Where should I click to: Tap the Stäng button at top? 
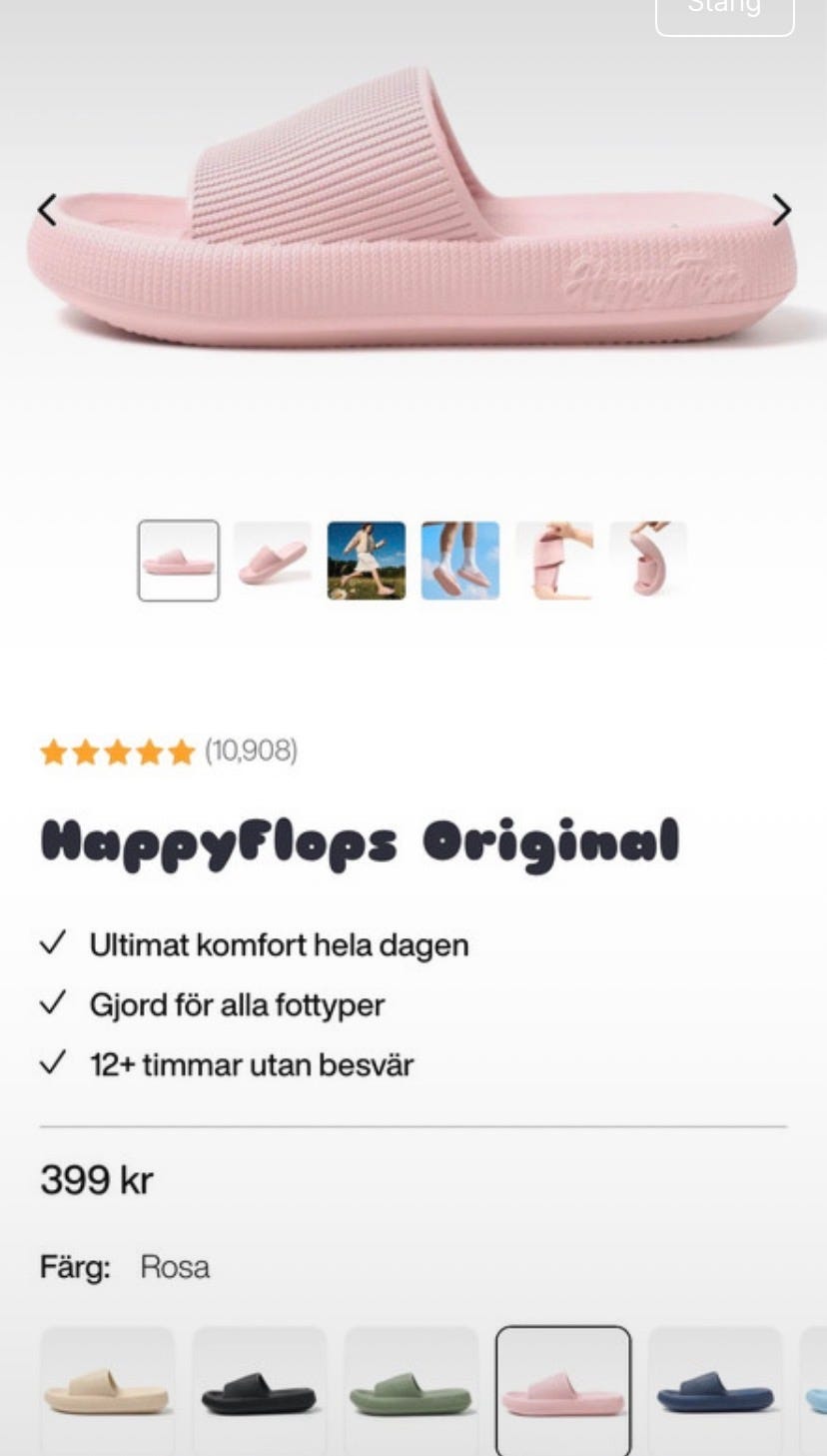pos(724,12)
